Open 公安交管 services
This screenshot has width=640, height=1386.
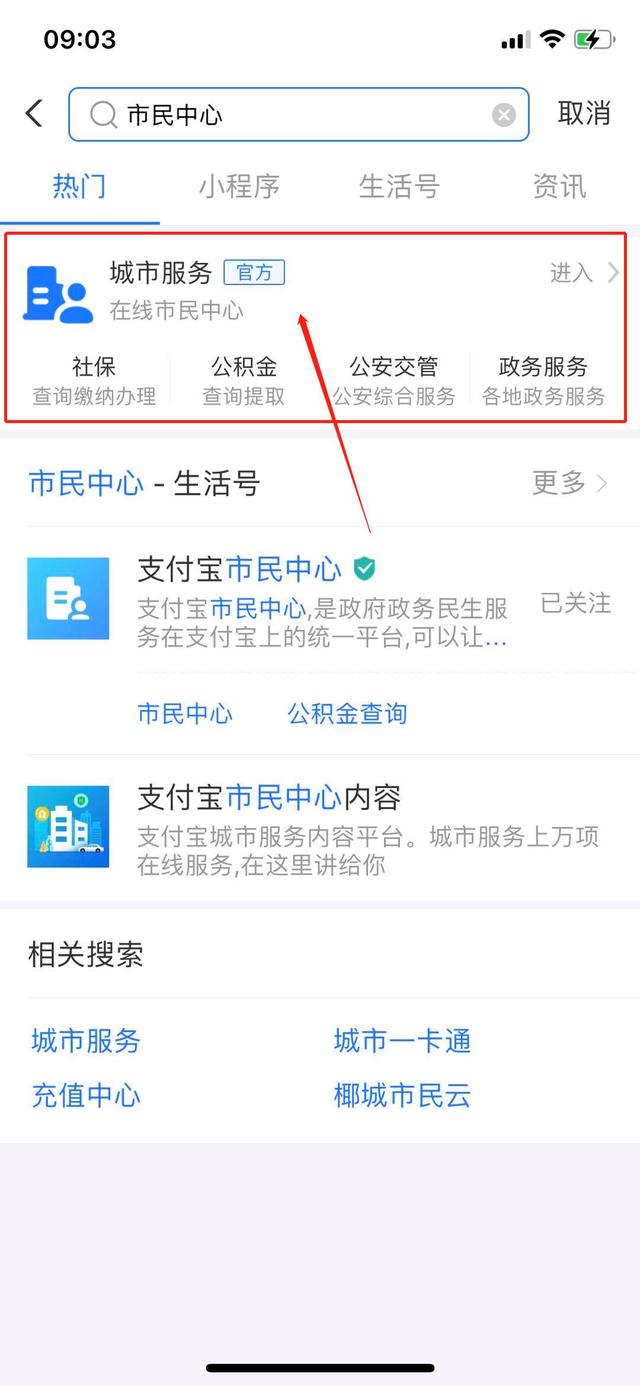click(393, 381)
